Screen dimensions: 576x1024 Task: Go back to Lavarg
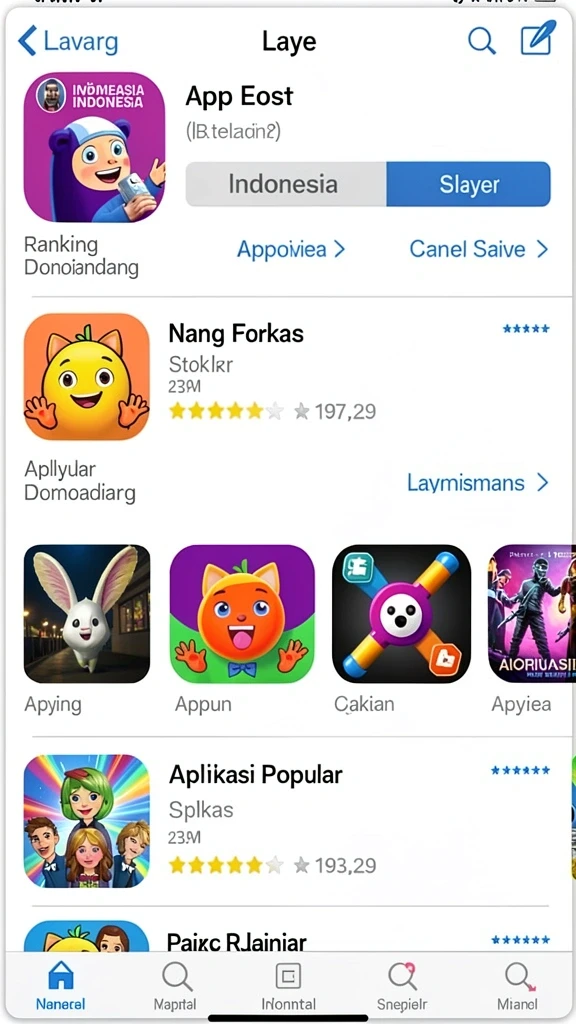pos(68,41)
